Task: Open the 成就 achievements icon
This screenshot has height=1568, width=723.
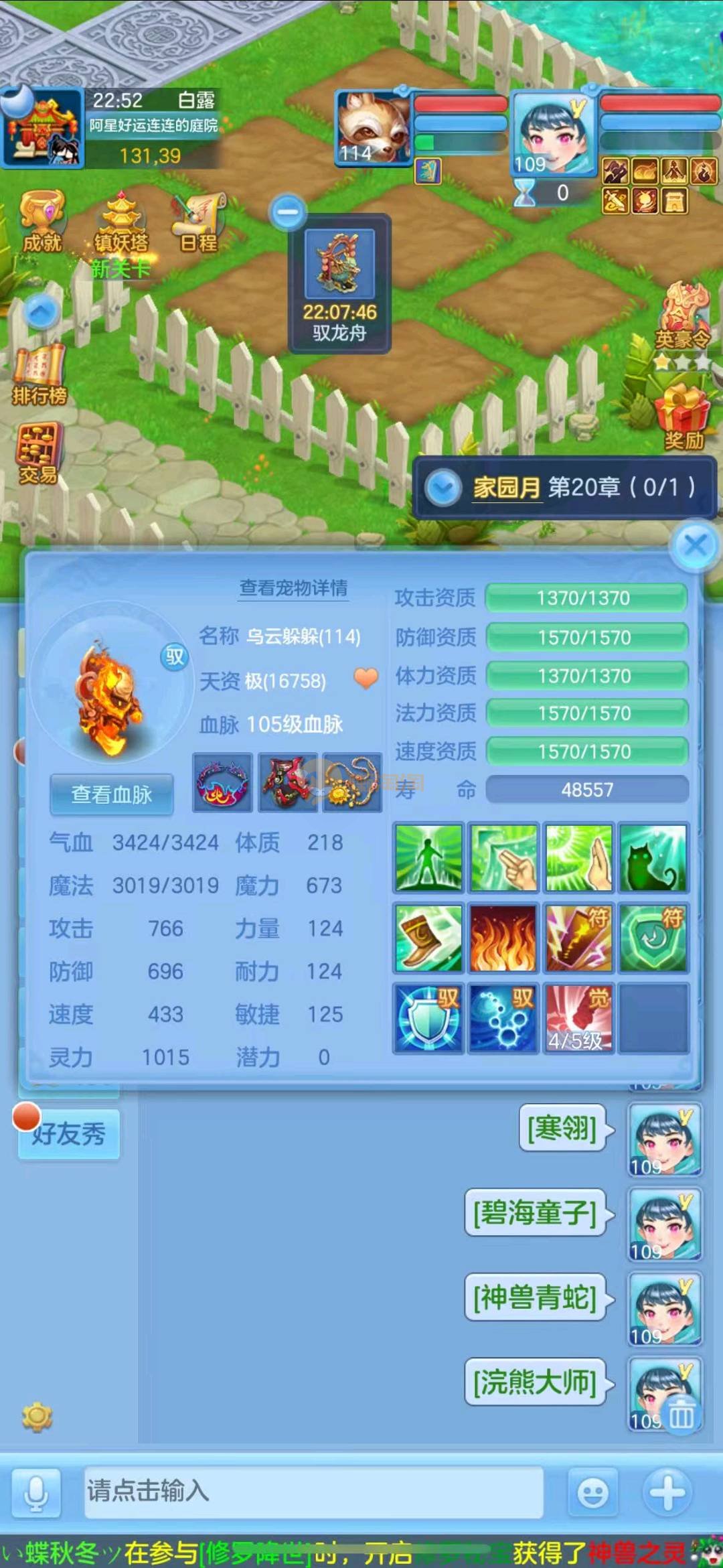Action: pos(42,221)
